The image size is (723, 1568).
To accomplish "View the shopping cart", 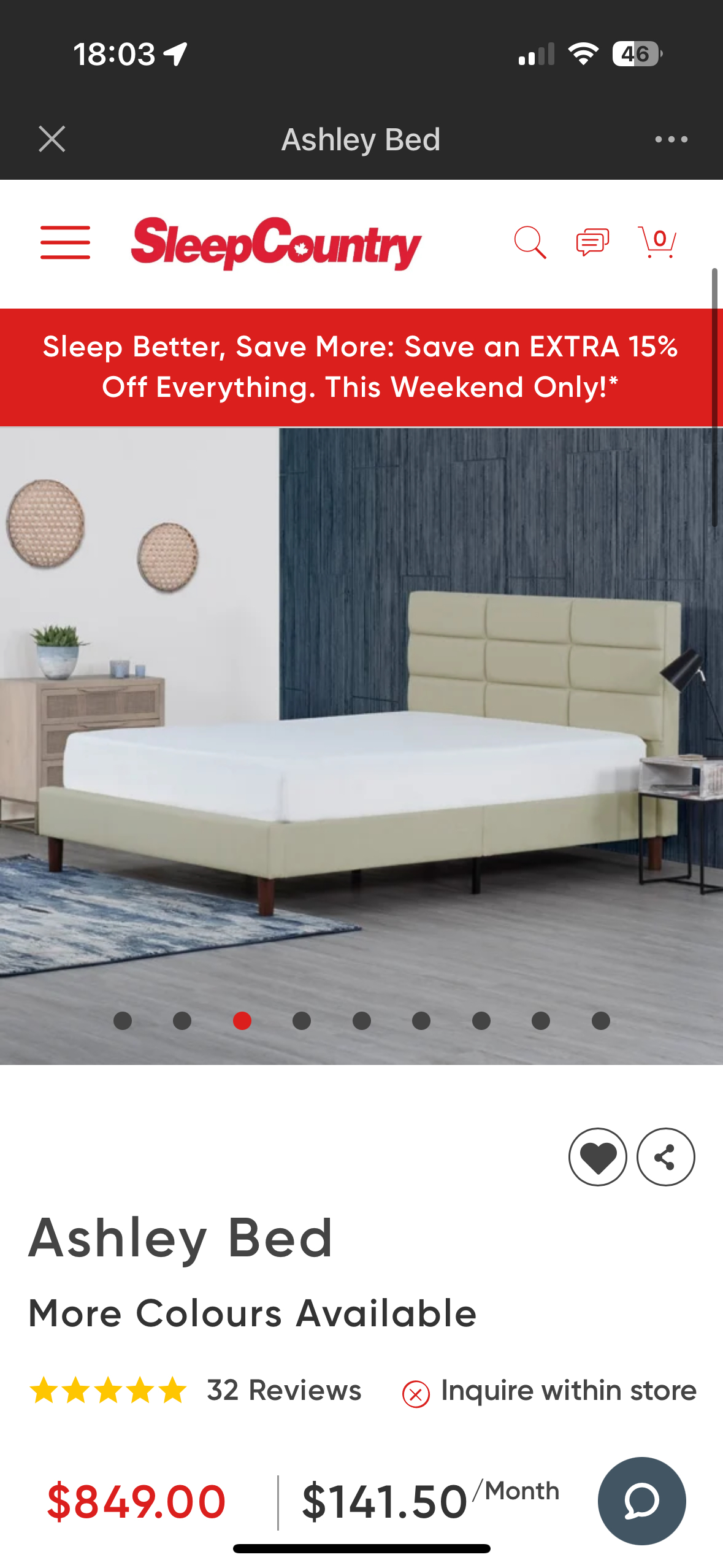I will [x=657, y=242].
